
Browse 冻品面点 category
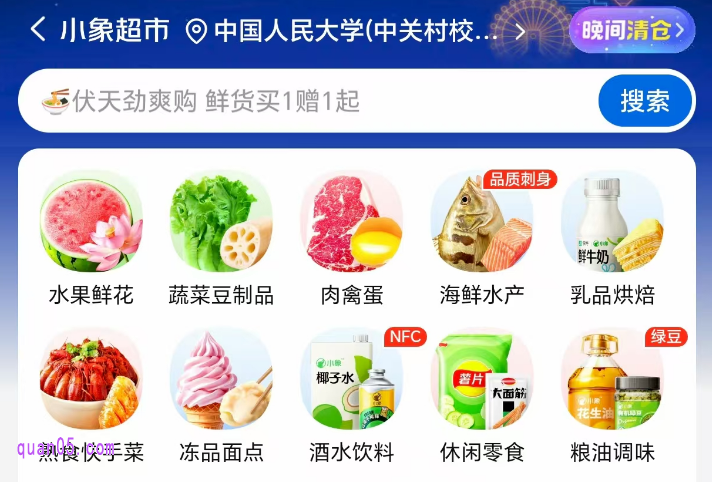221,395
